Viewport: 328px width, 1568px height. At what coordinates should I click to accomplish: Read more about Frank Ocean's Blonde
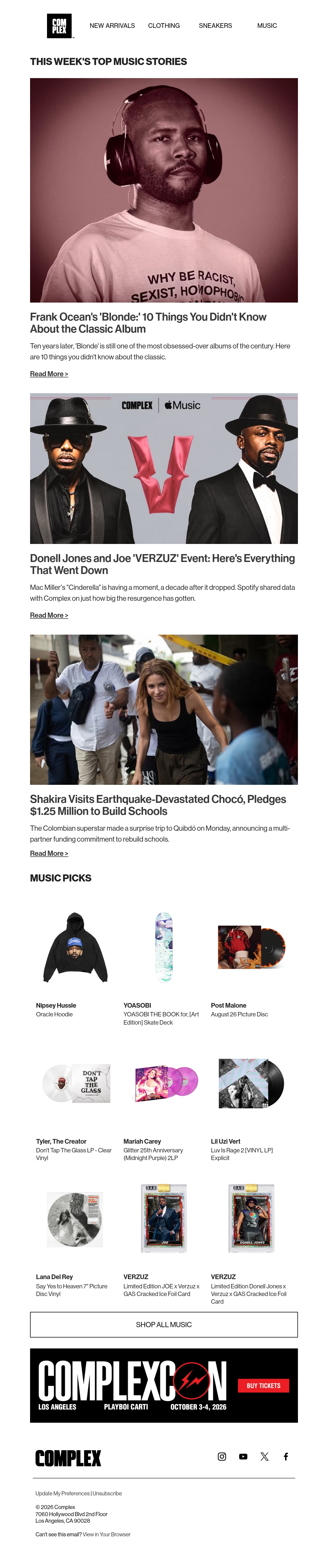(49, 374)
